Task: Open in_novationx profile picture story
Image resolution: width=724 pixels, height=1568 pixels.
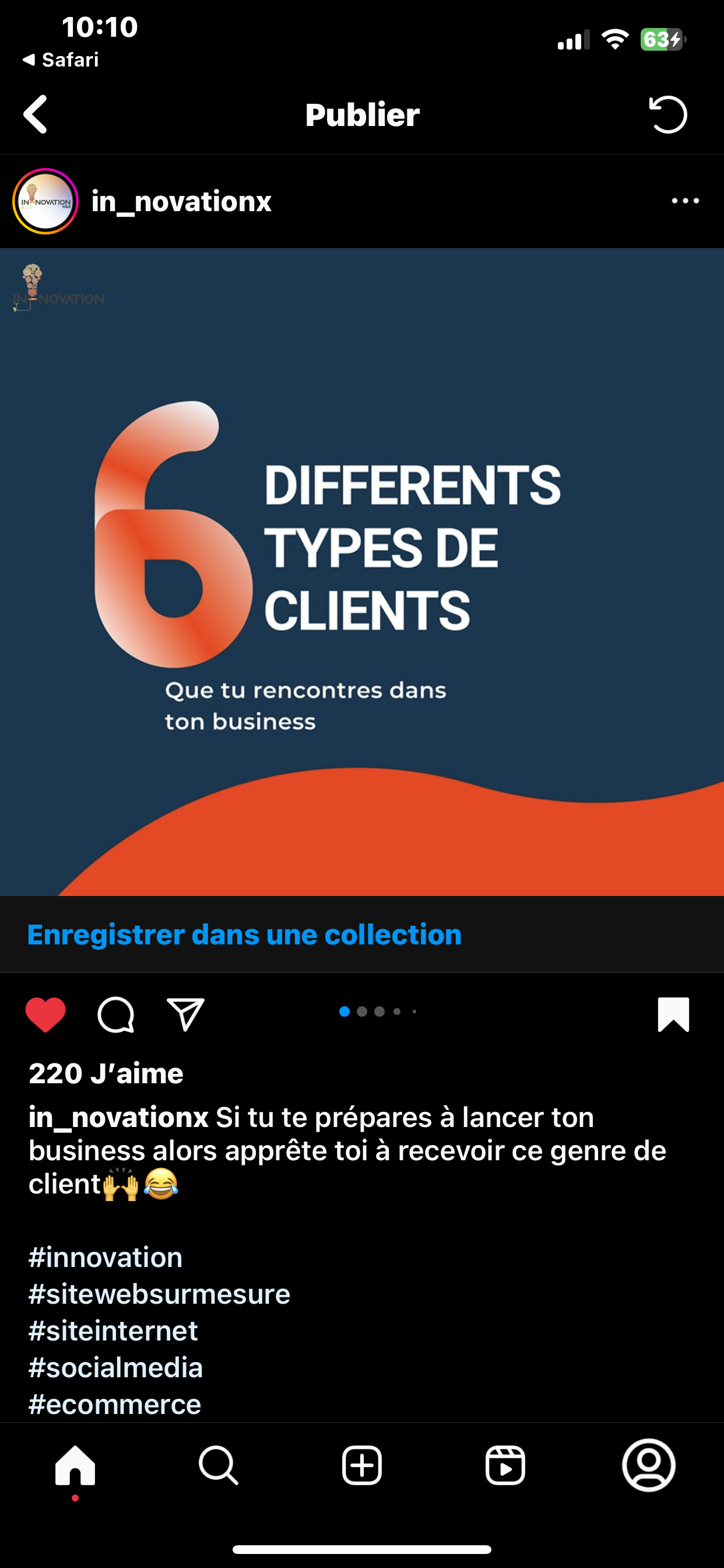Action: pyautogui.click(x=45, y=201)
